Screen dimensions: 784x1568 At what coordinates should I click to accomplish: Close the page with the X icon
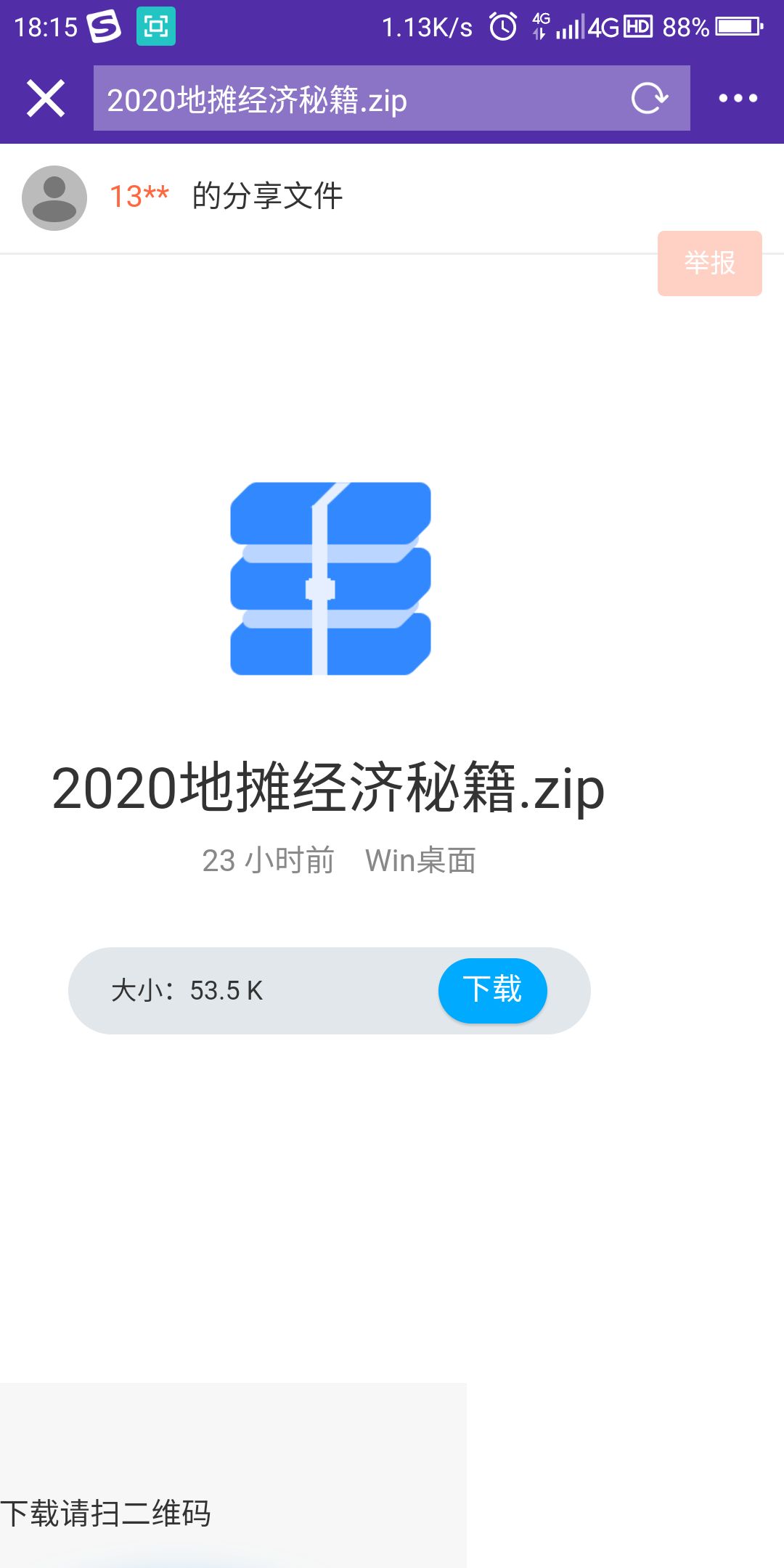pos(46,98)
